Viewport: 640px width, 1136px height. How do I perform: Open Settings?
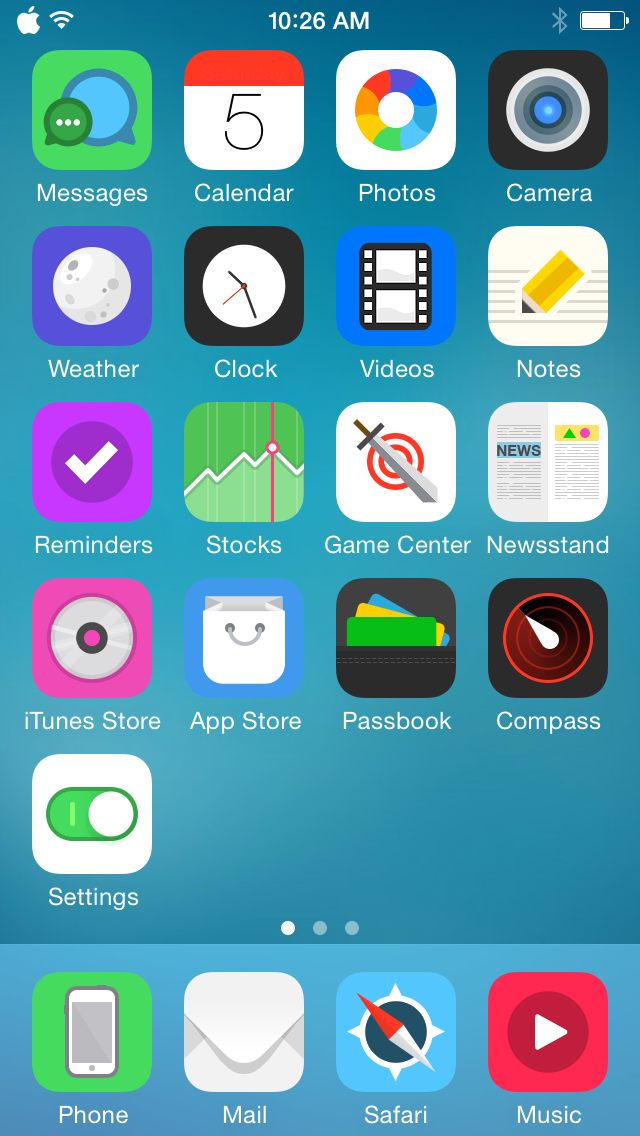92,814
